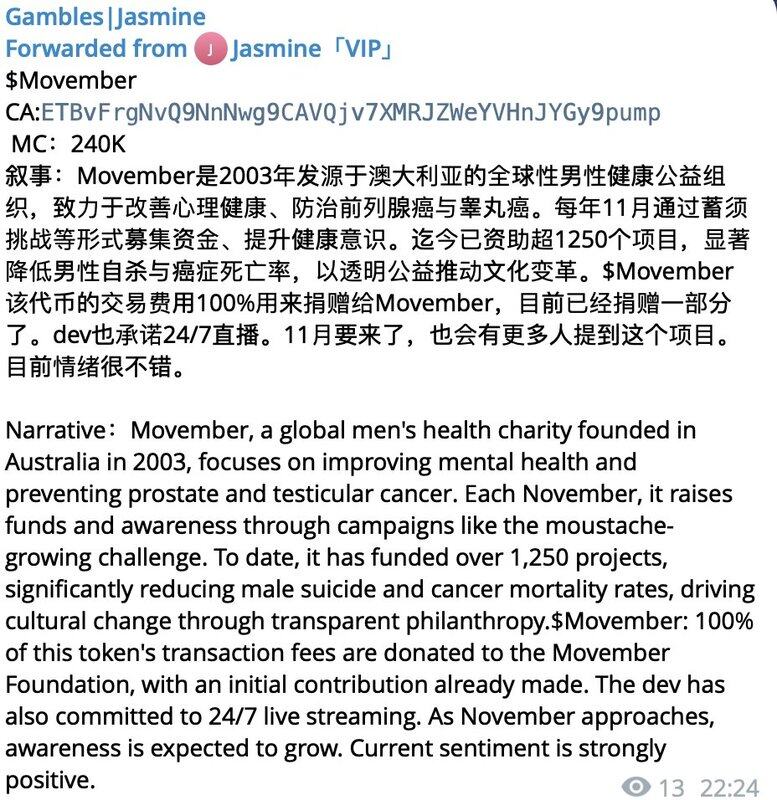Tap the contract address ending in pump
The image size is (777, 800).
click(x=350, y=112)
